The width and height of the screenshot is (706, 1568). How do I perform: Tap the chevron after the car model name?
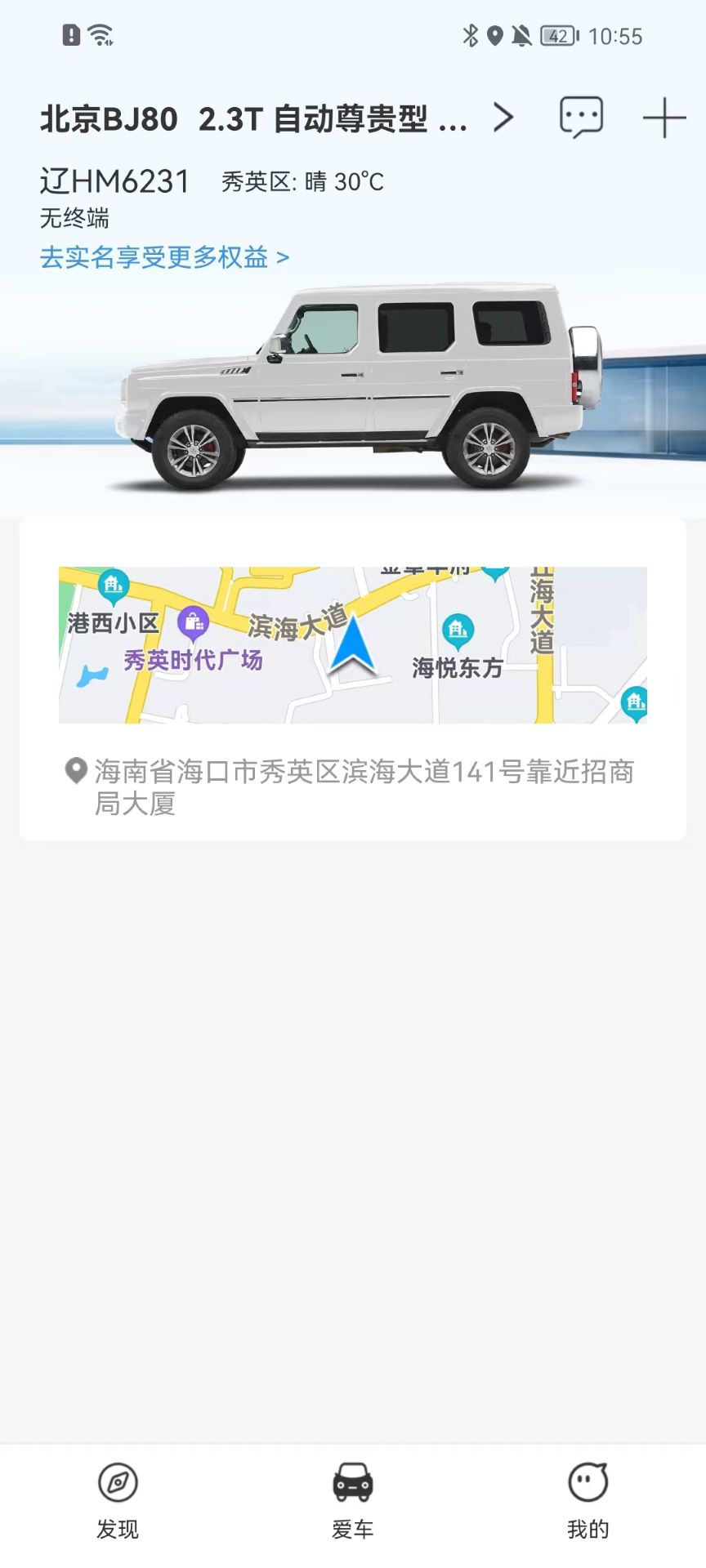503,118
